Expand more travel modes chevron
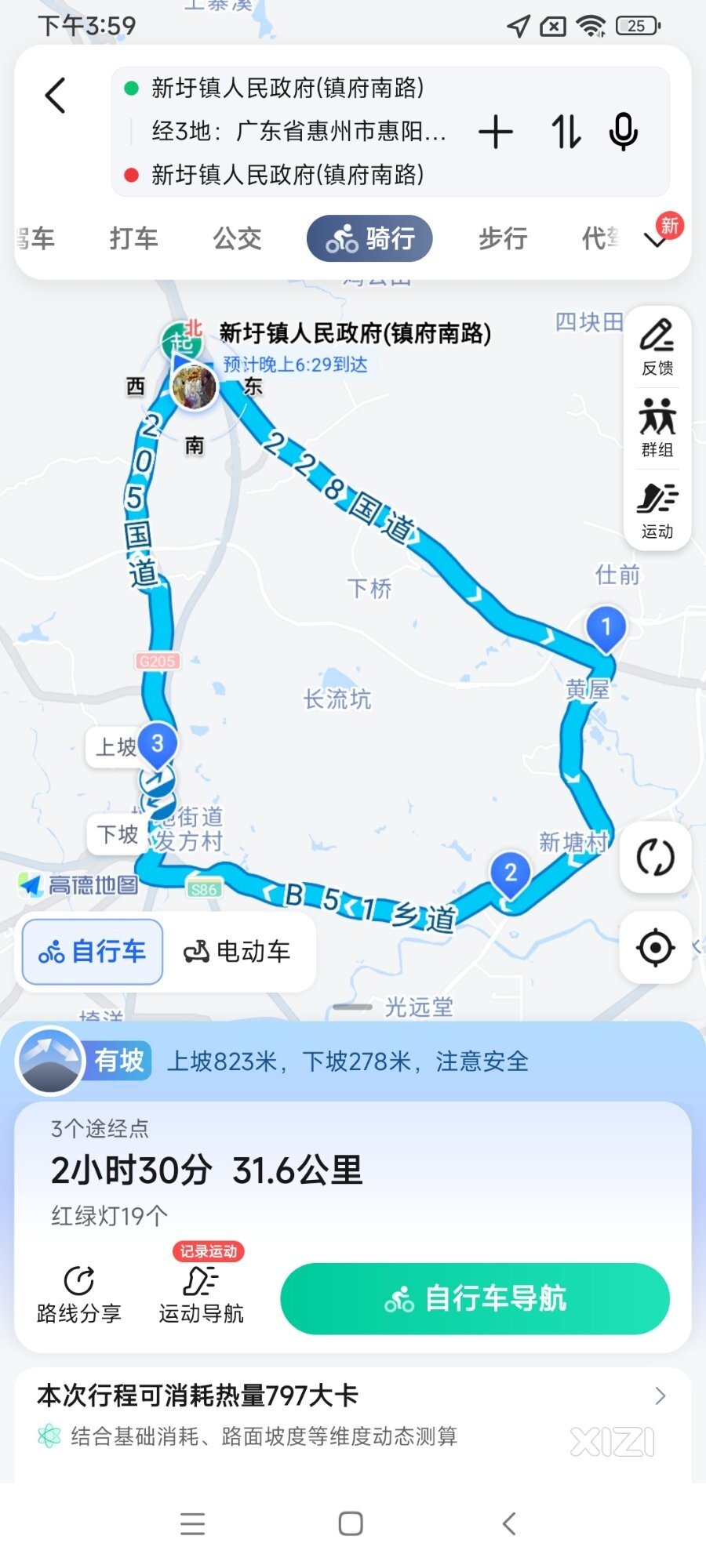 click(x=657, y=240)
